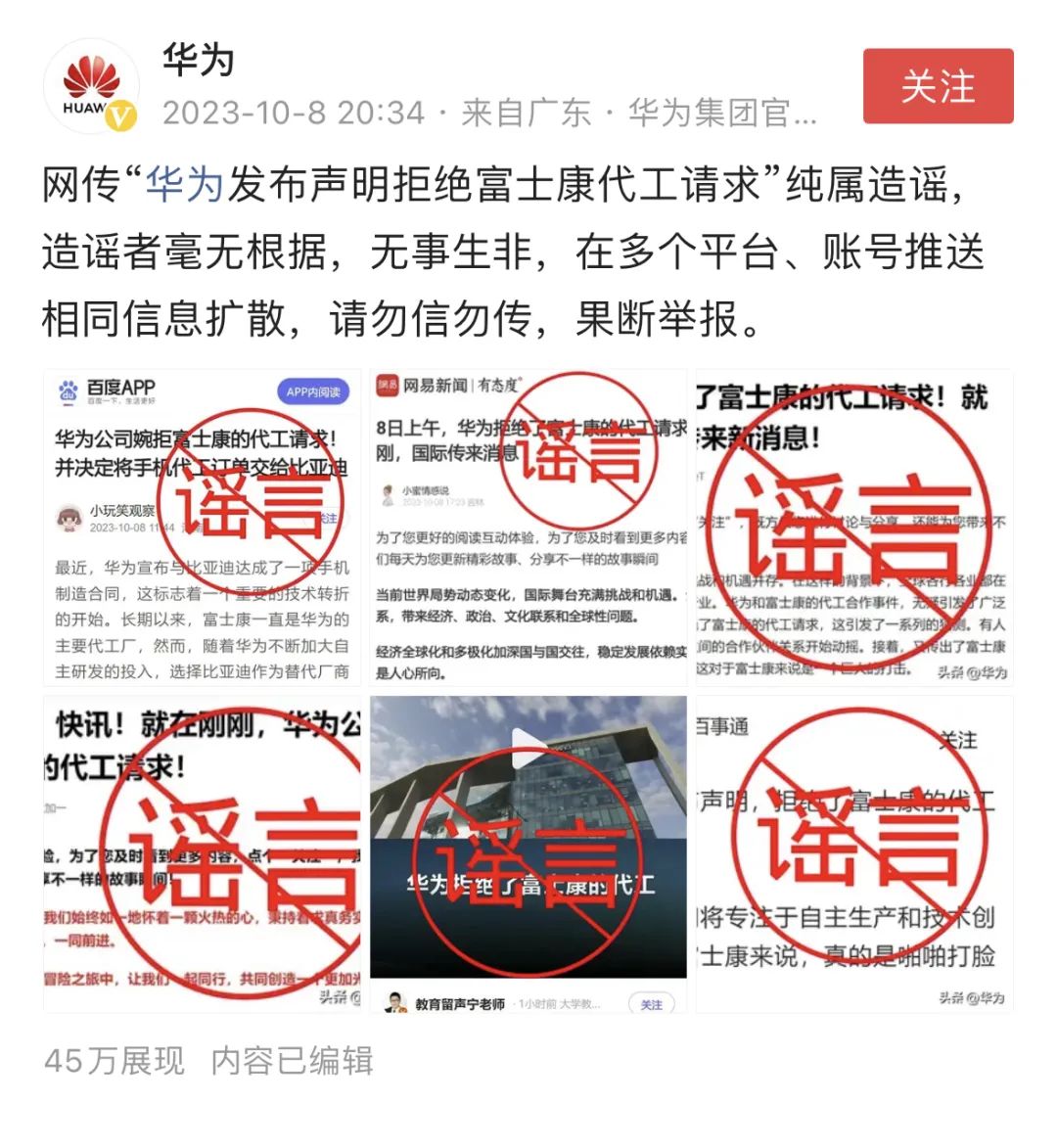Open the third image ending 就来新消息
The image size is (1057, 1148).
coord(853,527)
